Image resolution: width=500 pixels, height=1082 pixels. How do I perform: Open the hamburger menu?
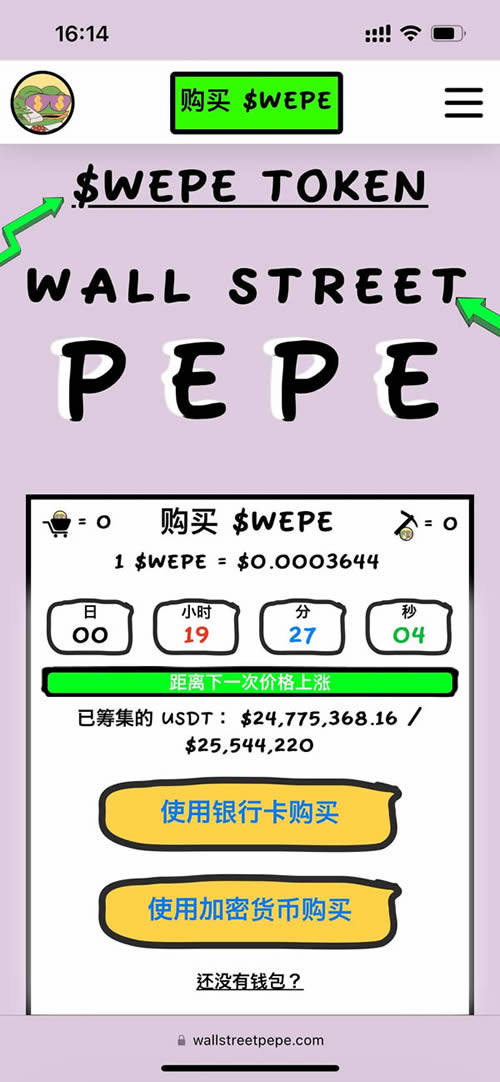(x=463, y=103)
